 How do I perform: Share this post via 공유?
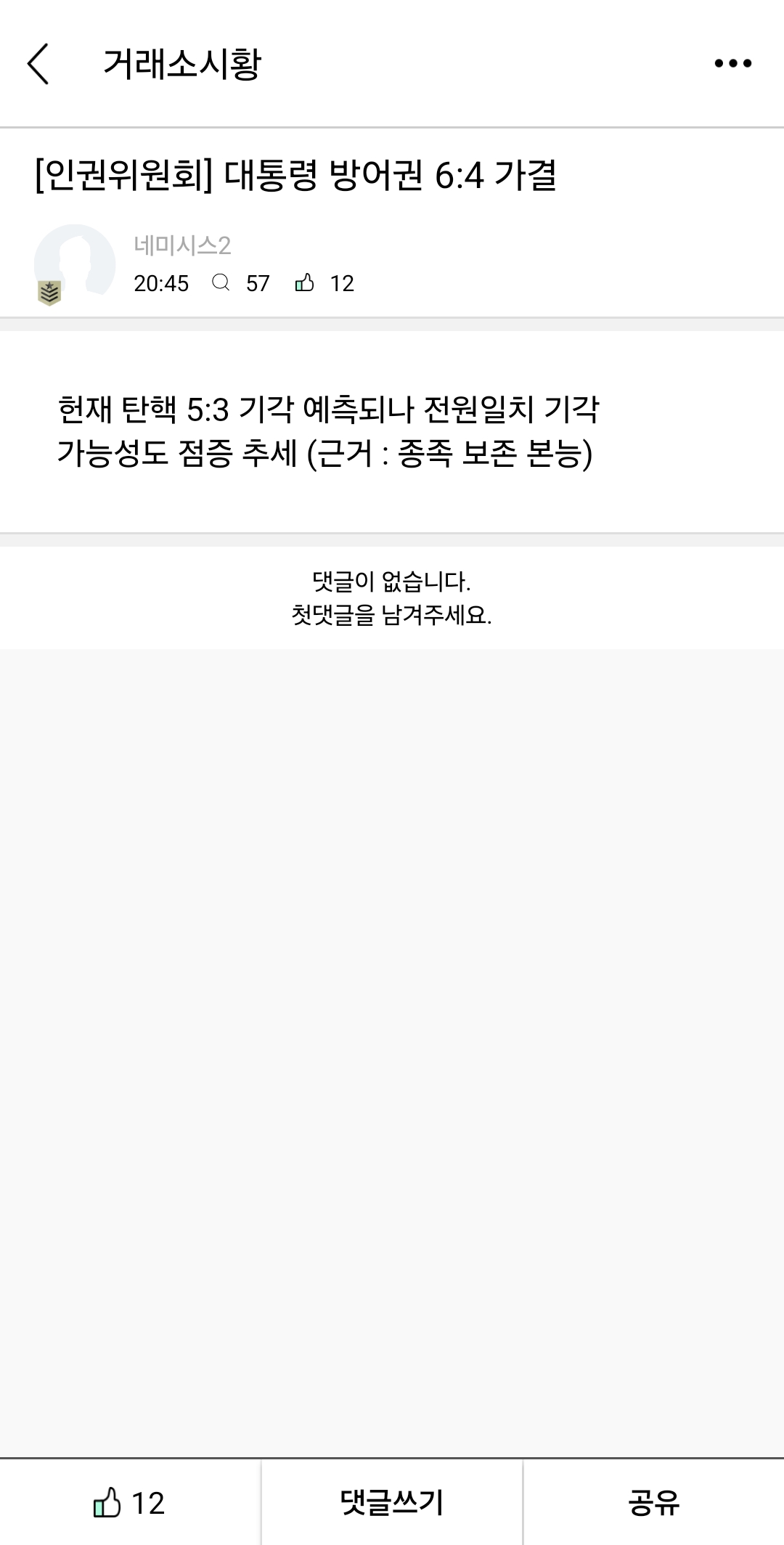pyautogui.click(x=653, y=1503)
